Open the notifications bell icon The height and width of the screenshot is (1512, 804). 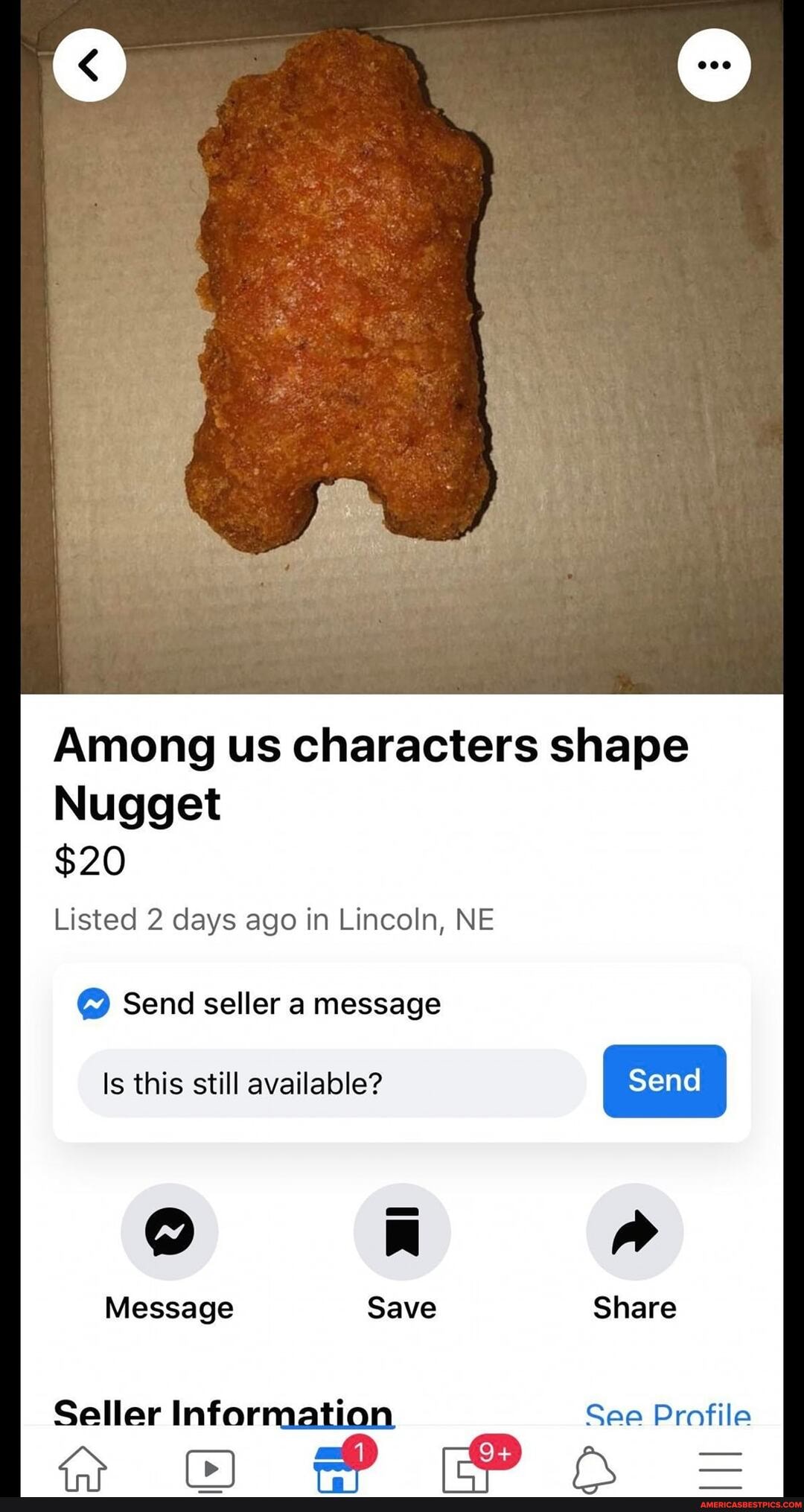click(593, 1470)
